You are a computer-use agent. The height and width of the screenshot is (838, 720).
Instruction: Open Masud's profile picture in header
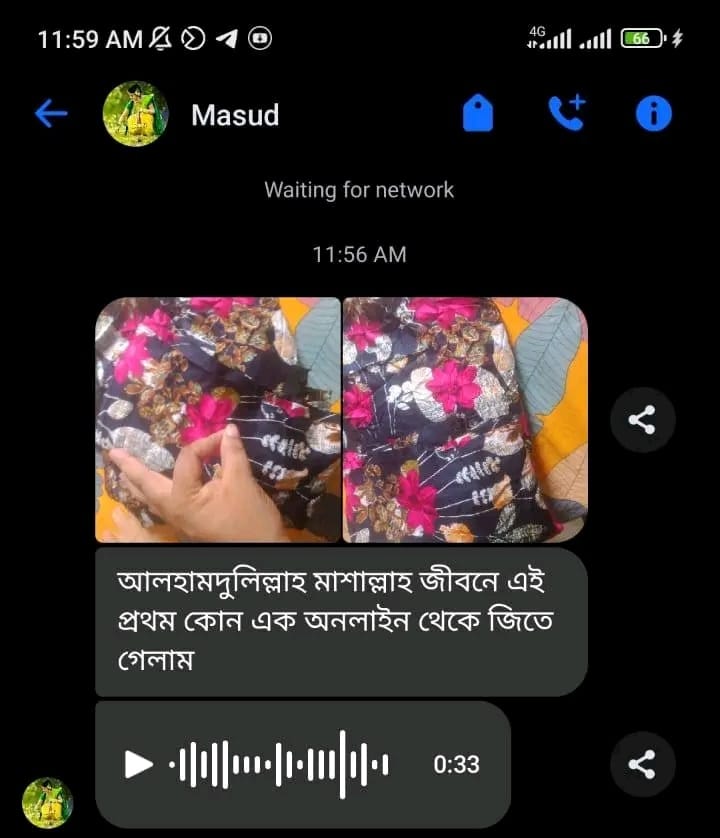coord(135,114)
